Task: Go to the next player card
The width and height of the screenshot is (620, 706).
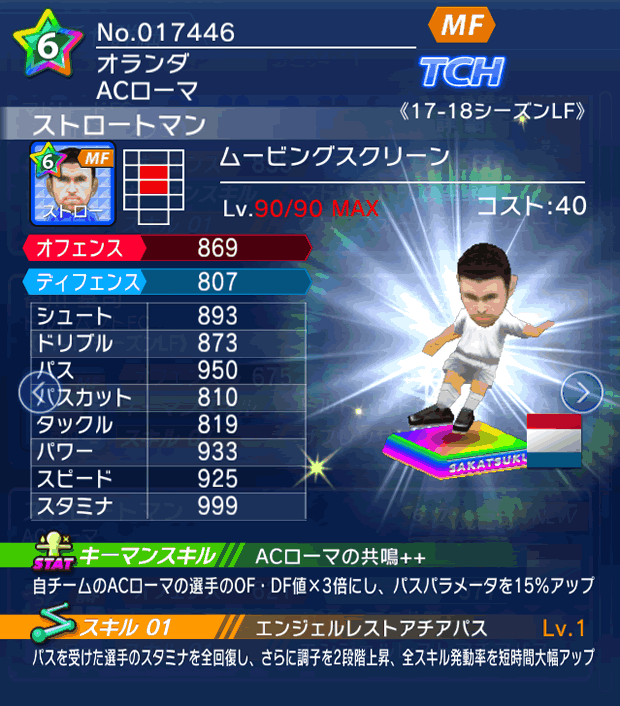Action: [x=581, y=390]
